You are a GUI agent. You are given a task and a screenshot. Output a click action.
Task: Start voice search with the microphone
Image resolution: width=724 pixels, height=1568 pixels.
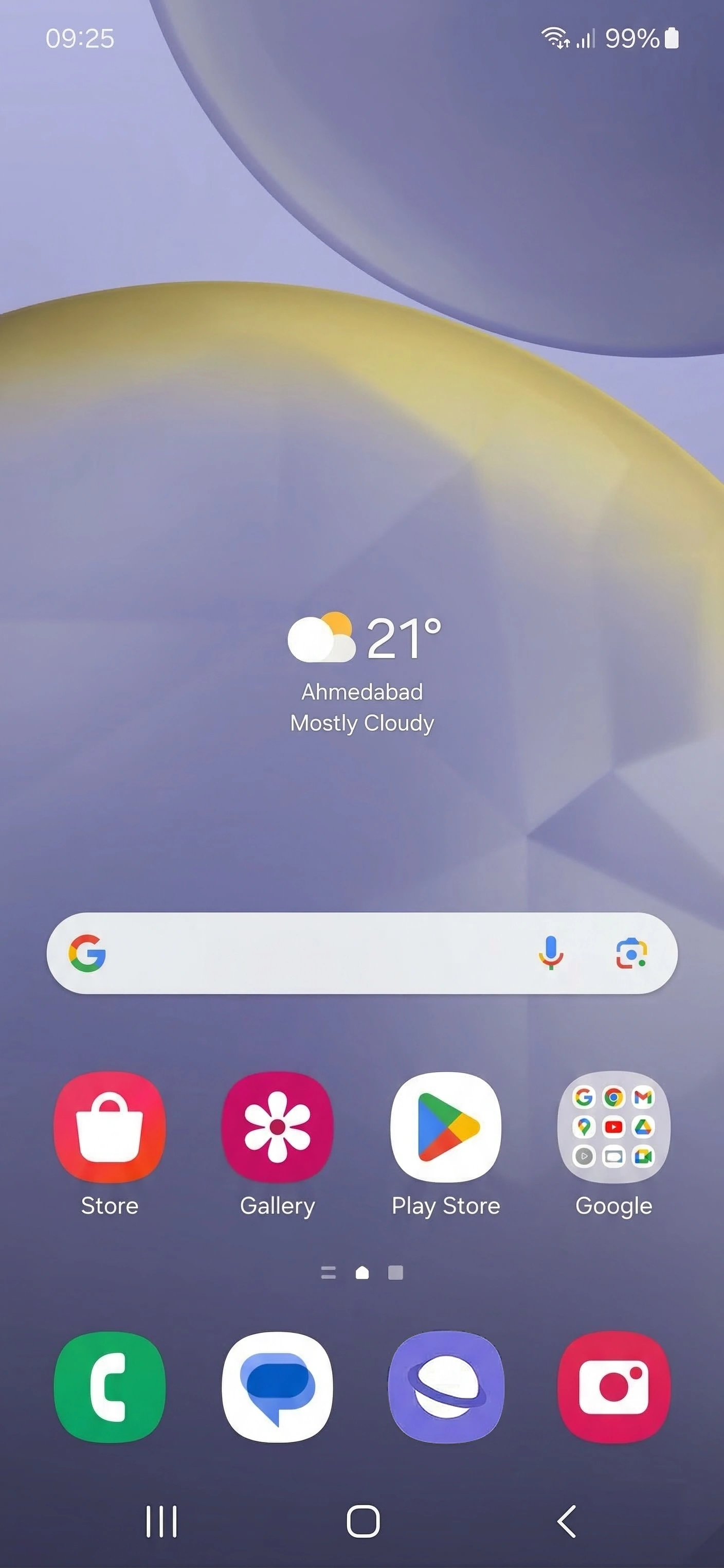pyautogui.click(x=551, y=953)
